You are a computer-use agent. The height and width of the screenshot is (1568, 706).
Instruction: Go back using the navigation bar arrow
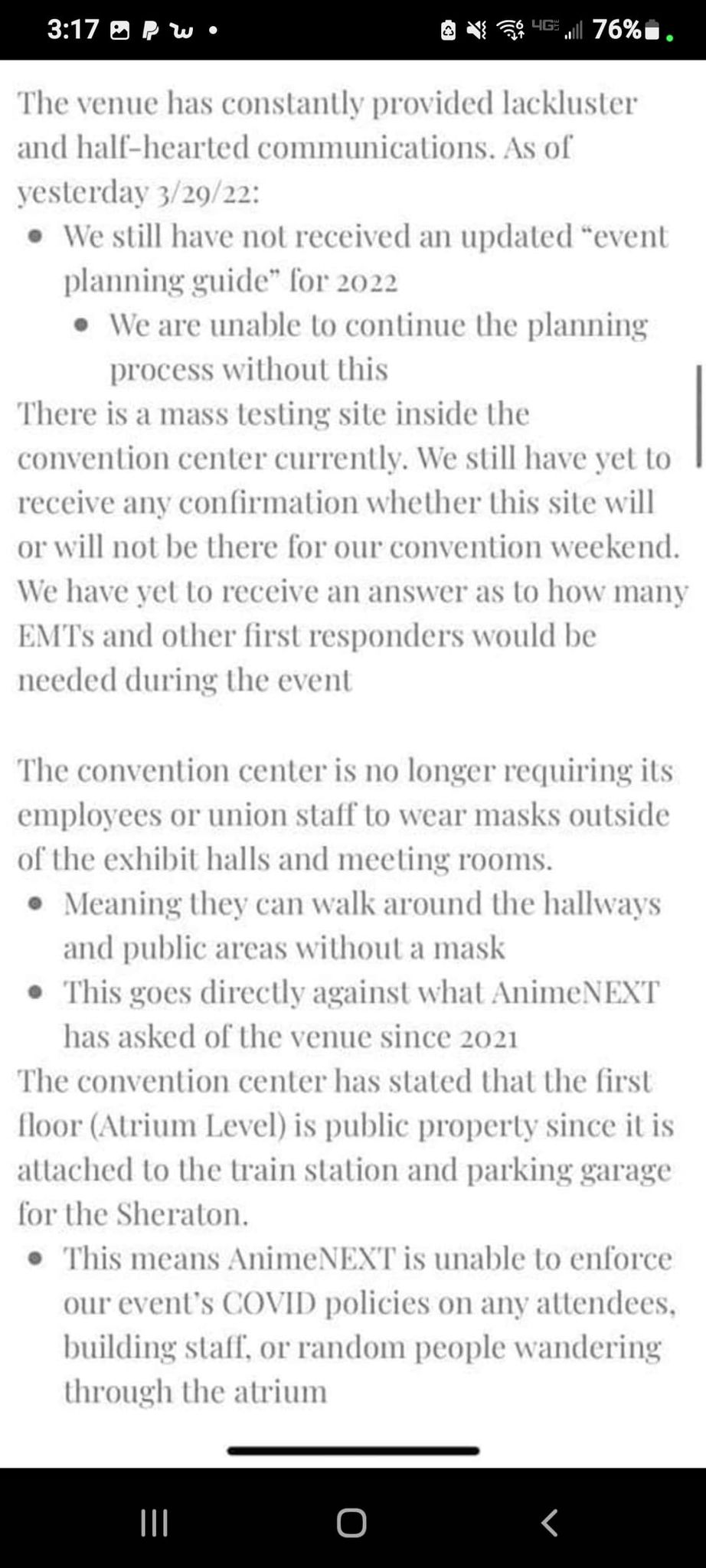pos(549,1522)
